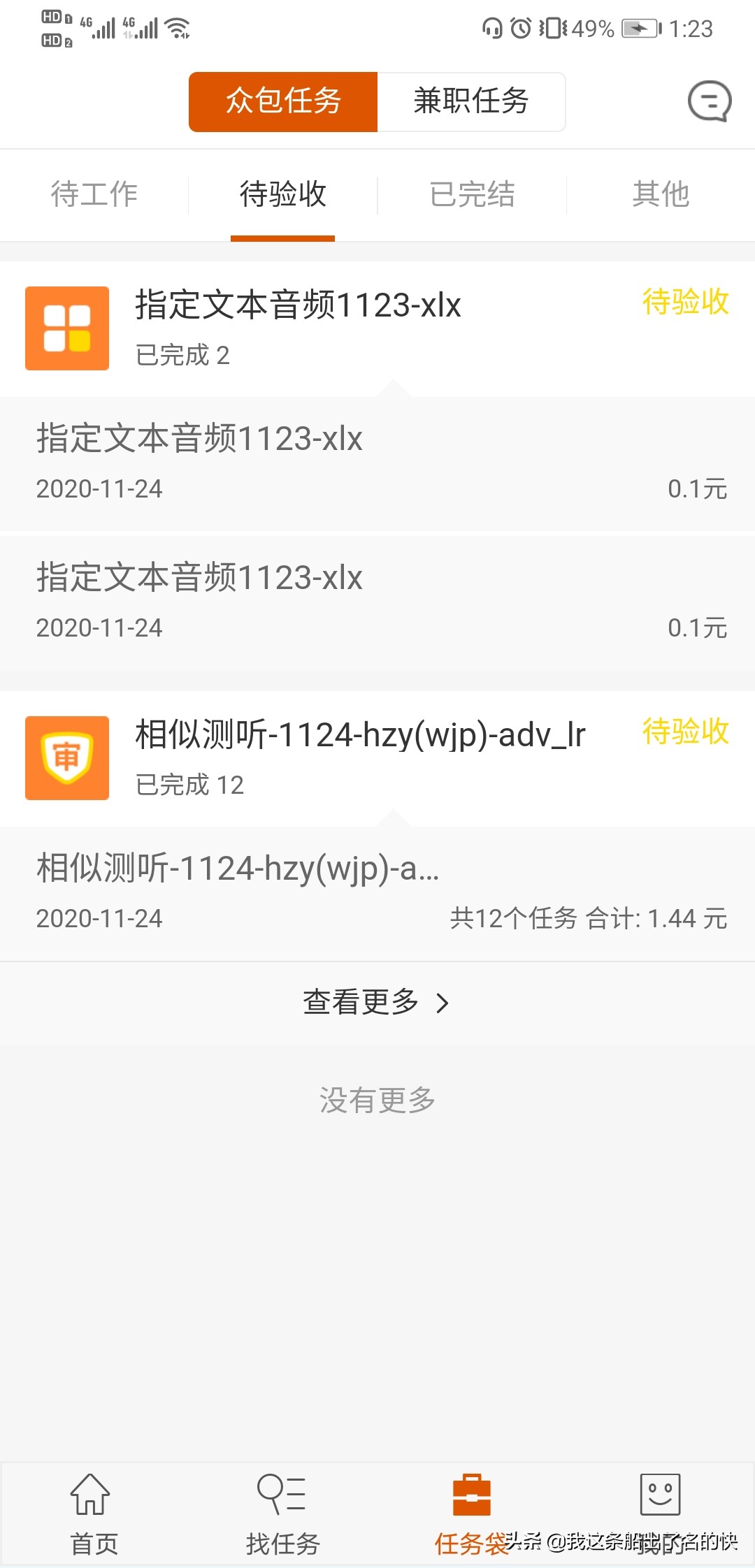
Task: Tap the alarm clock icon in status bar
Action: (519, 28)
